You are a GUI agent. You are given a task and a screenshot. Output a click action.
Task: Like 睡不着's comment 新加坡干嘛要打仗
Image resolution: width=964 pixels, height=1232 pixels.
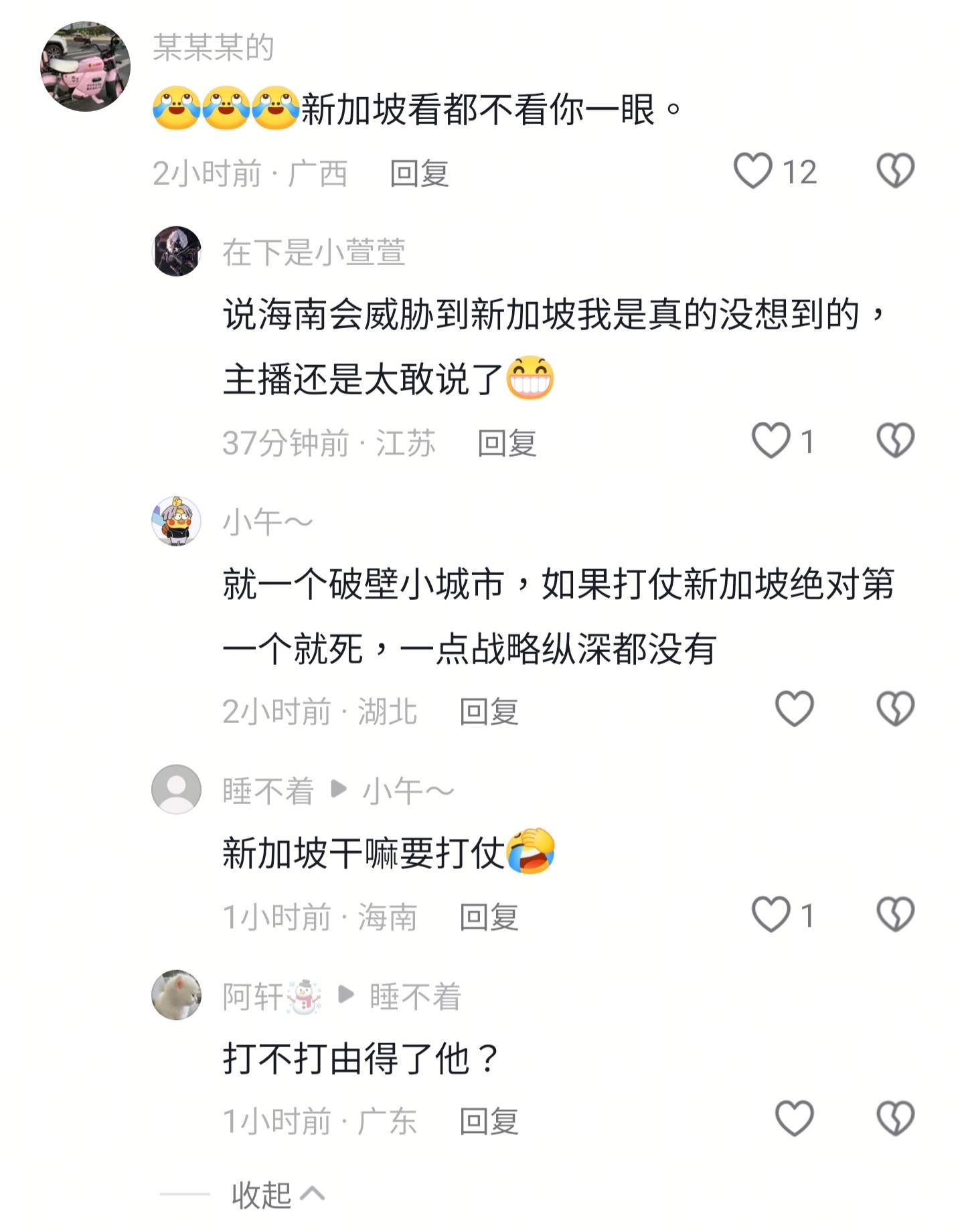pyautogui.click(x=771, y=915)
